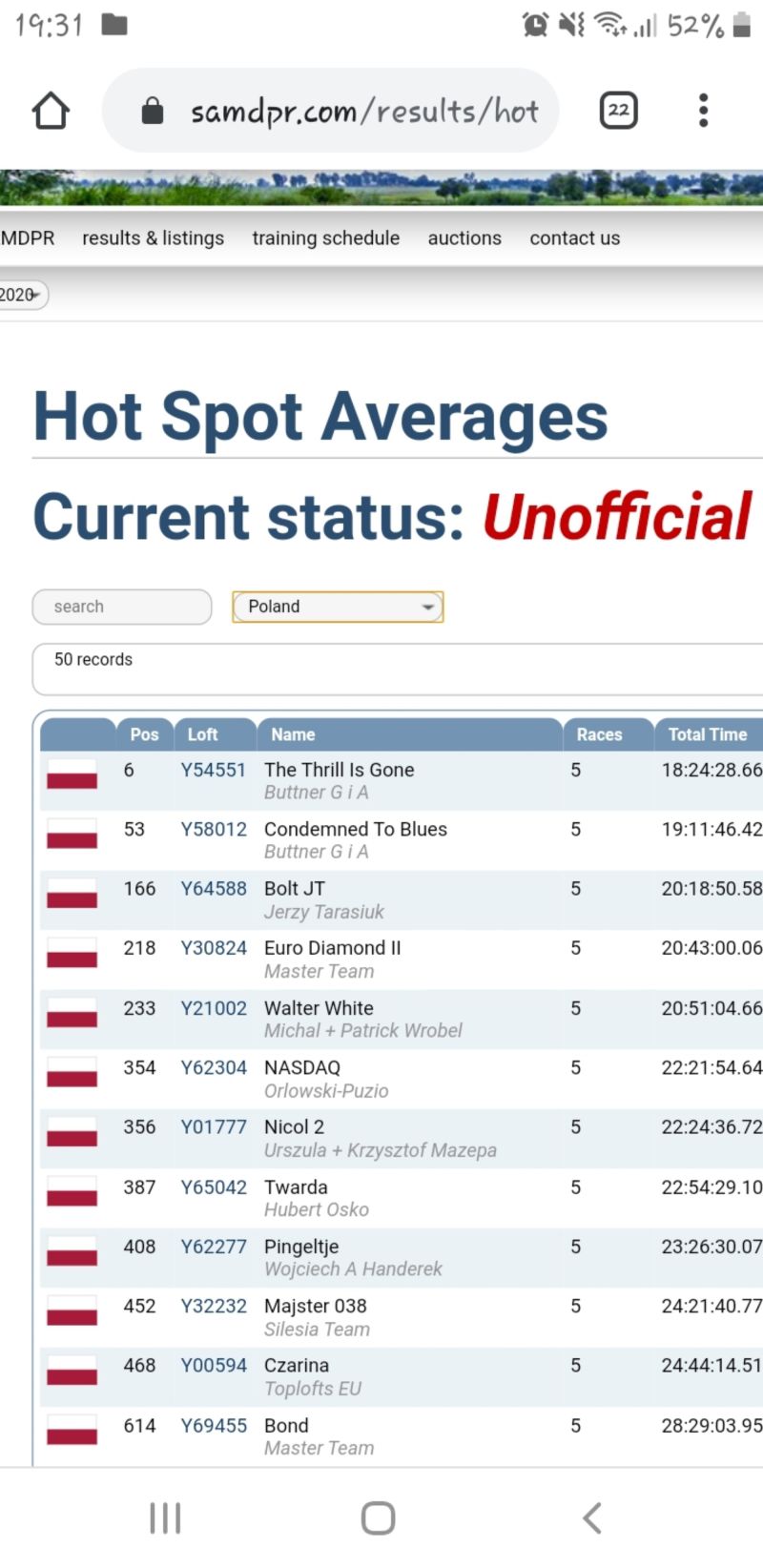
Task: Open loft Y58012 link
Action: (x=213, y=829)
